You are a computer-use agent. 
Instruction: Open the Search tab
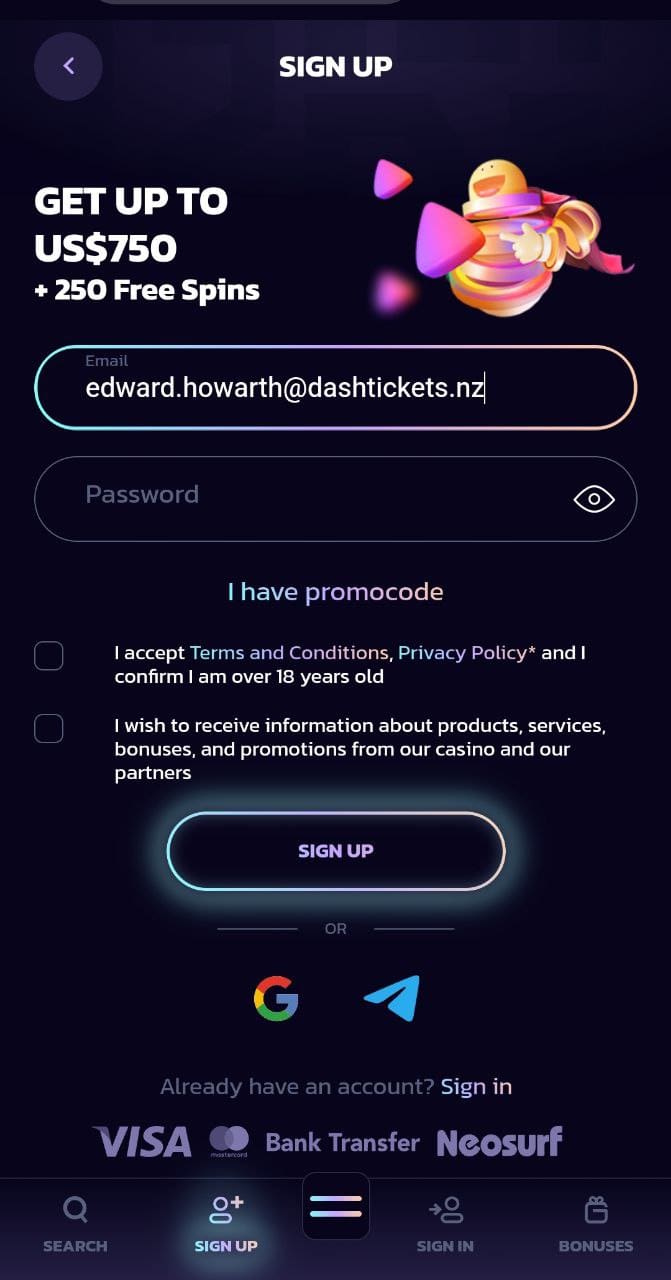[75, 1224]
